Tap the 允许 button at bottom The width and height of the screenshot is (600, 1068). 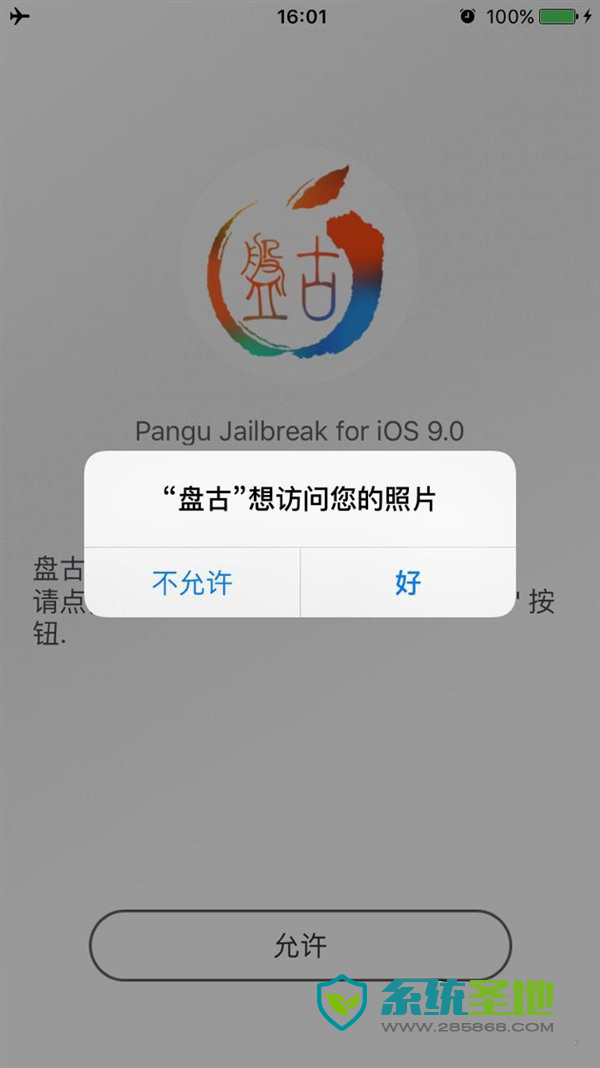[300, 945]
